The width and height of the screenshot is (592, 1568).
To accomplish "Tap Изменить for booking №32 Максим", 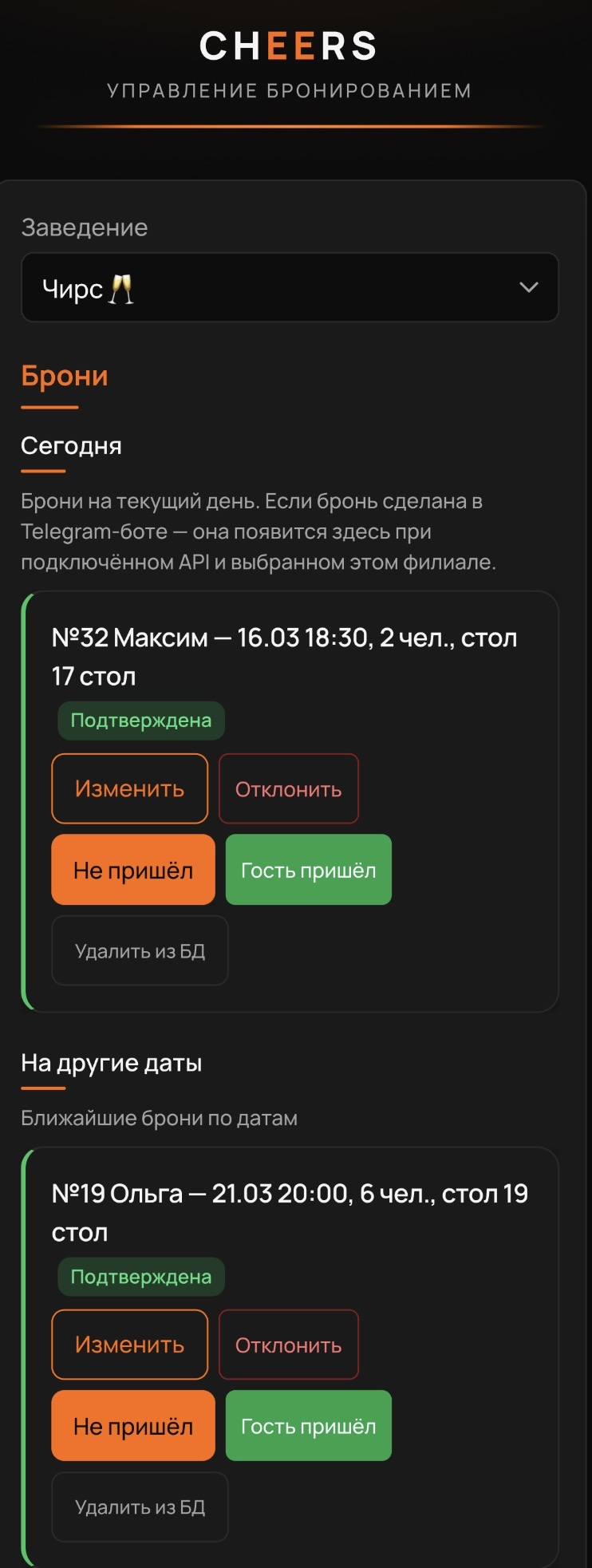I will (x=129, y=788).
